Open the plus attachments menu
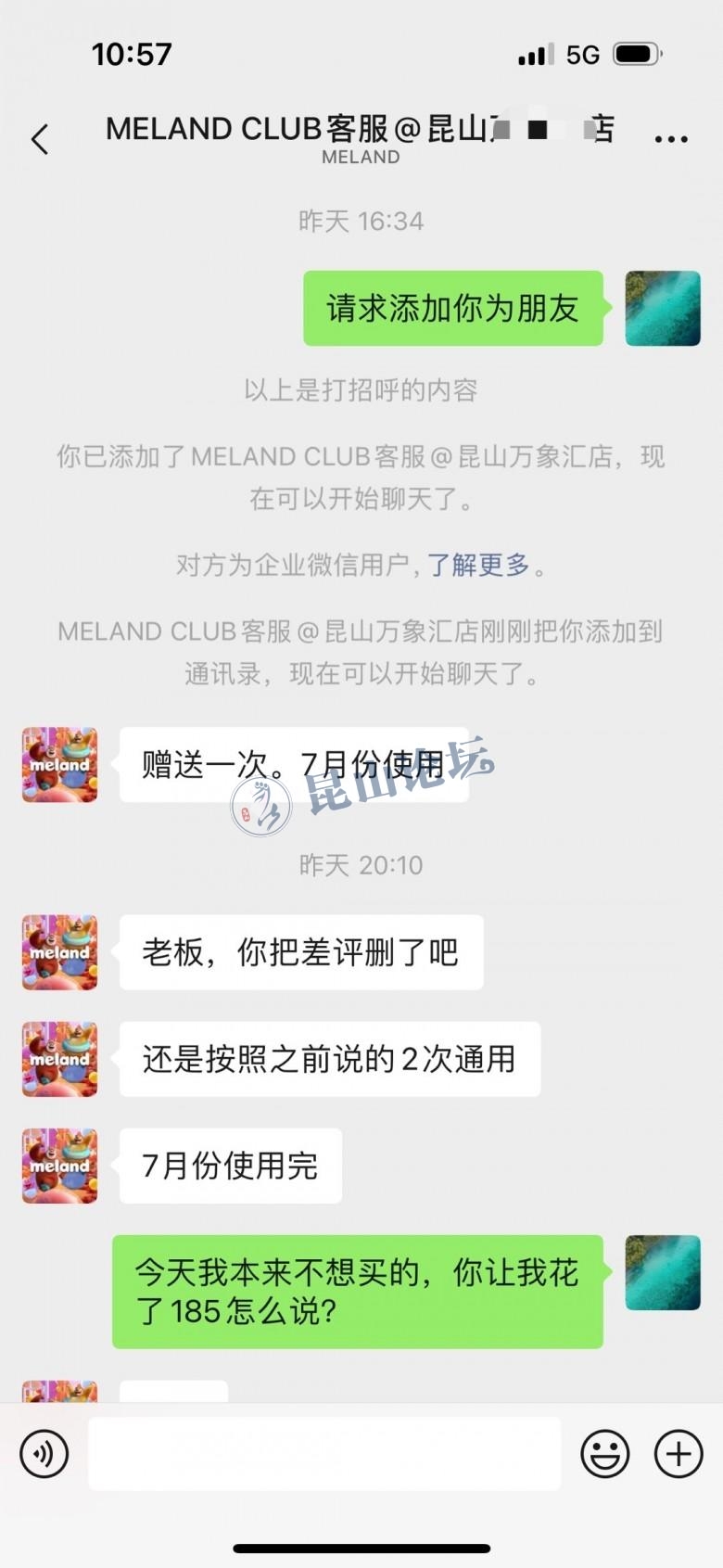 [x=679, y=1454]
